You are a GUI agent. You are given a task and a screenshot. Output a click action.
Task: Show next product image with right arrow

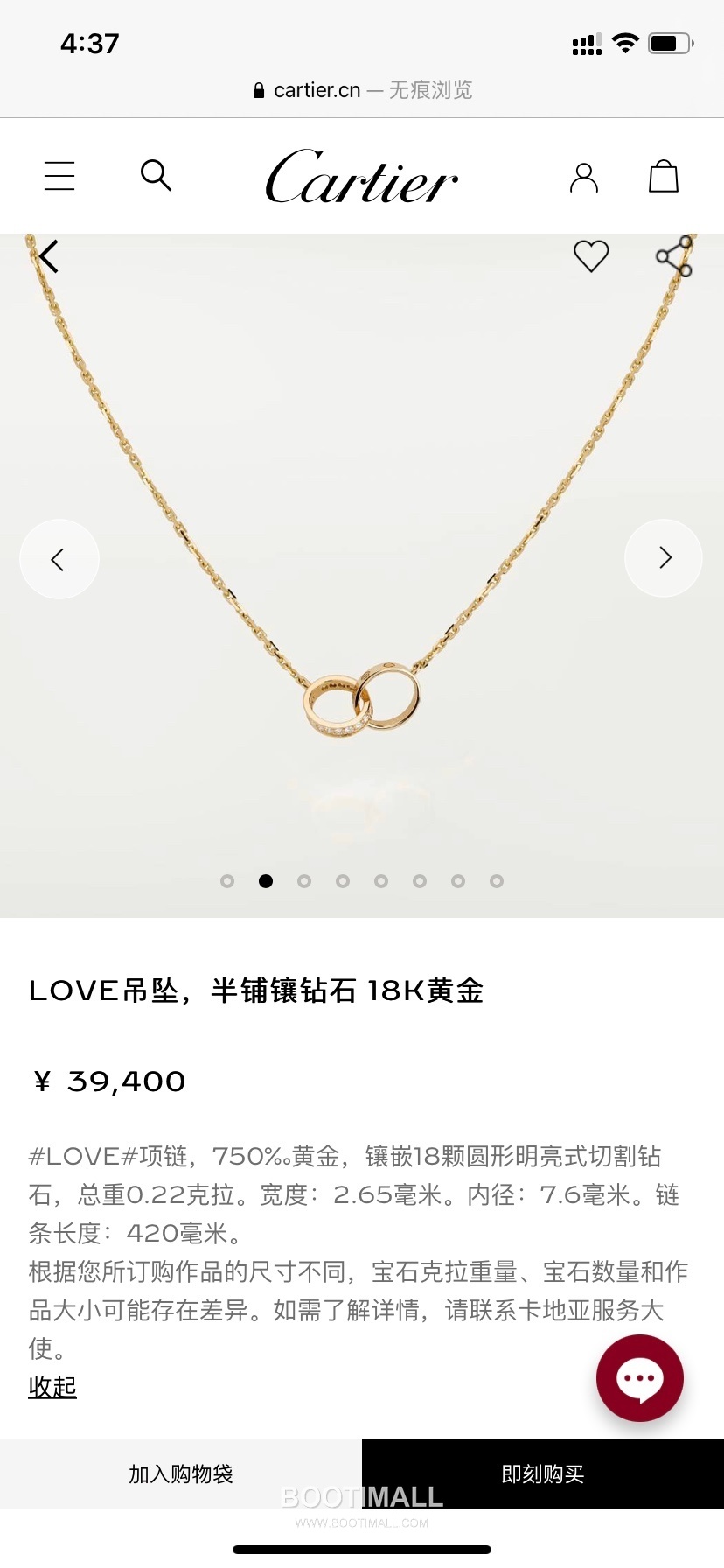(x=664, y=557)
